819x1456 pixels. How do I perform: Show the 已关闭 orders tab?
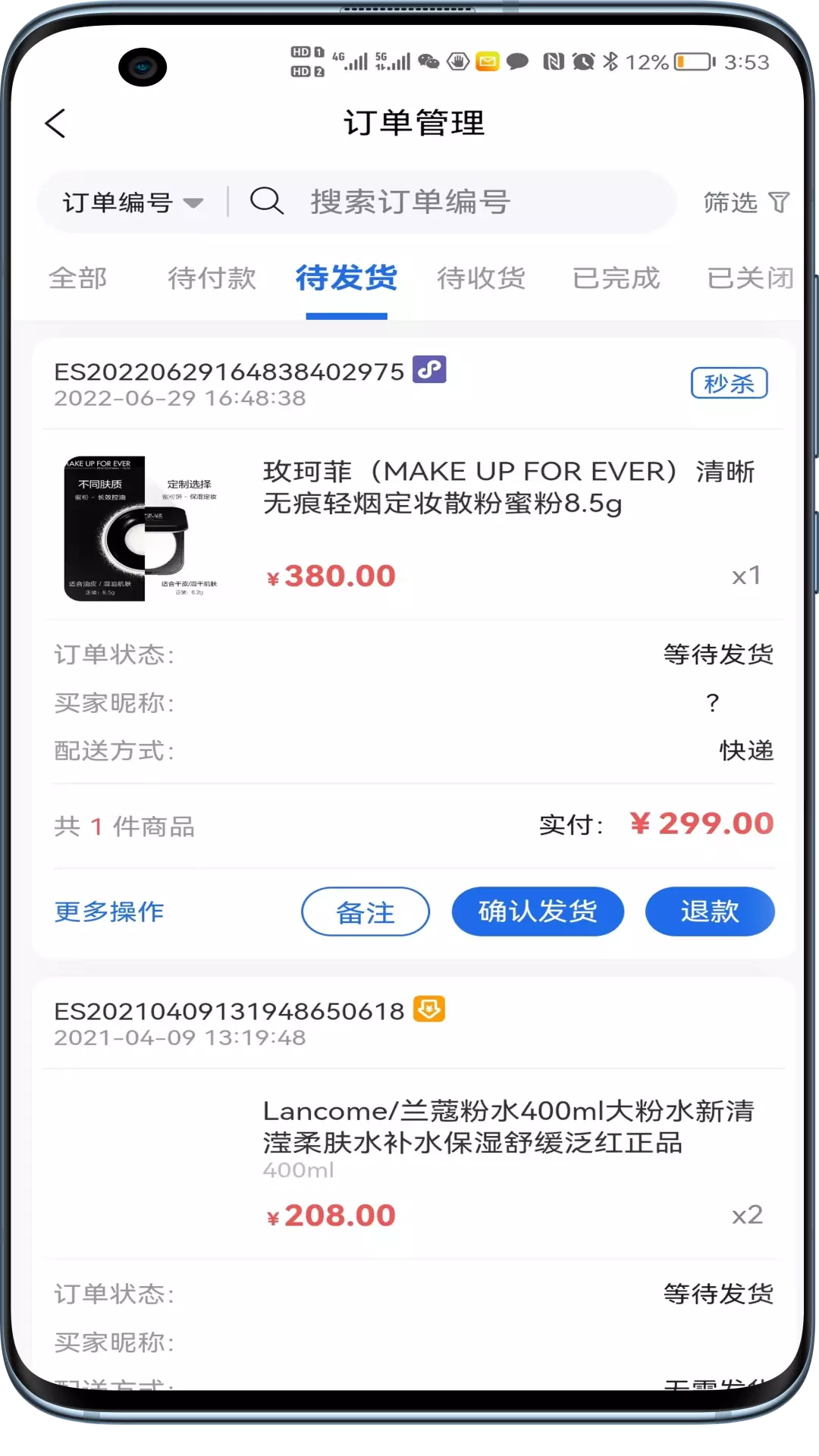click(750, 278)
